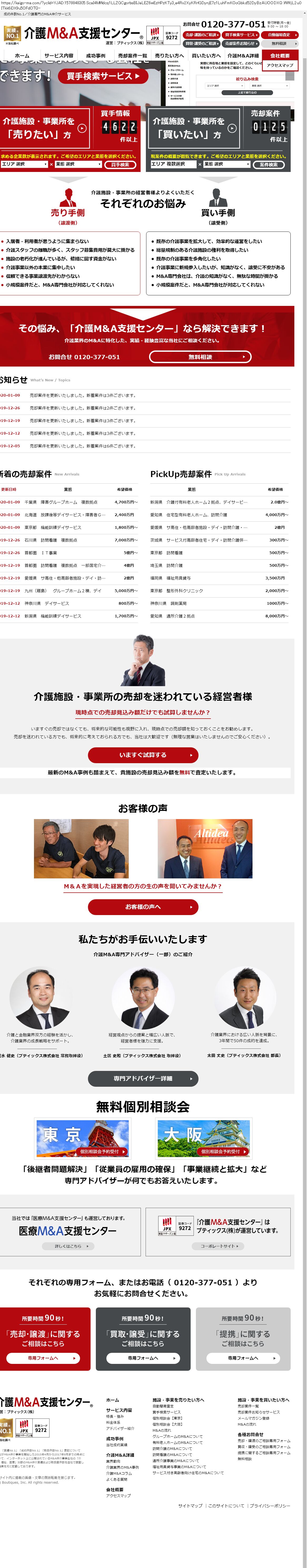Open the ホーム navigation item
Screen dimensions: 307x1568
pos(22,55)
